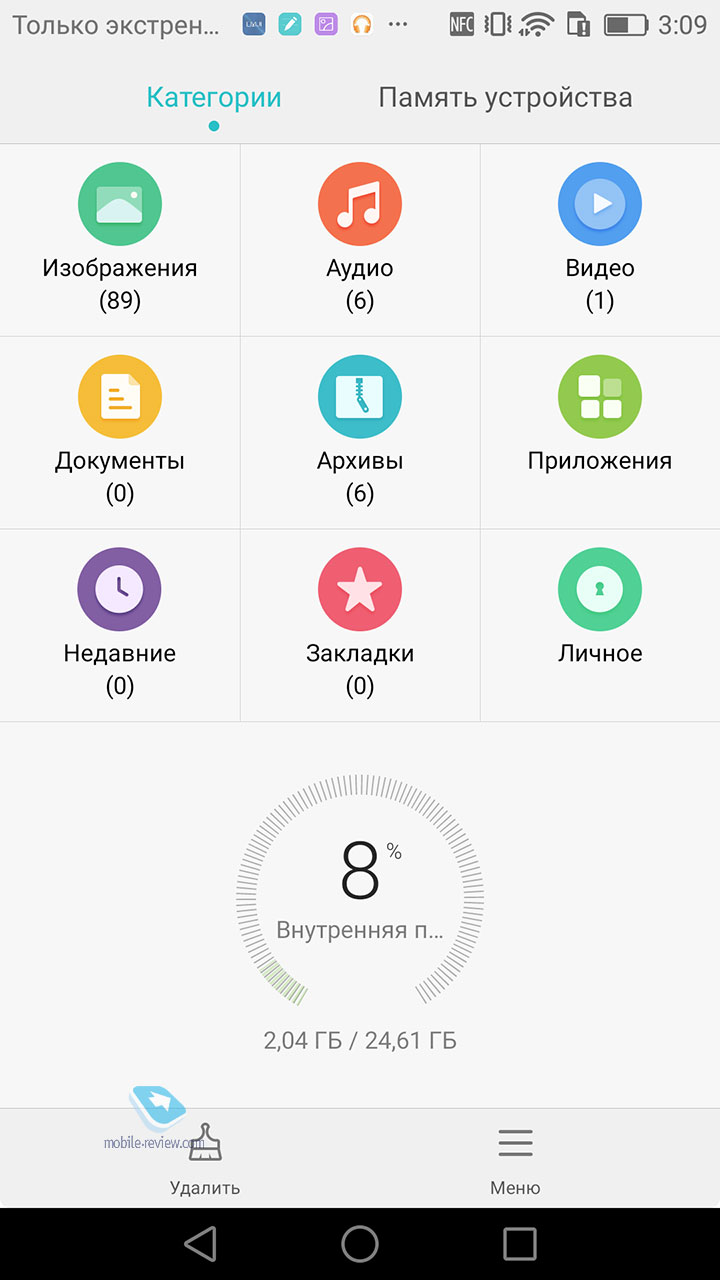
Task: Open the Закладки category
Action: [360, 625]
